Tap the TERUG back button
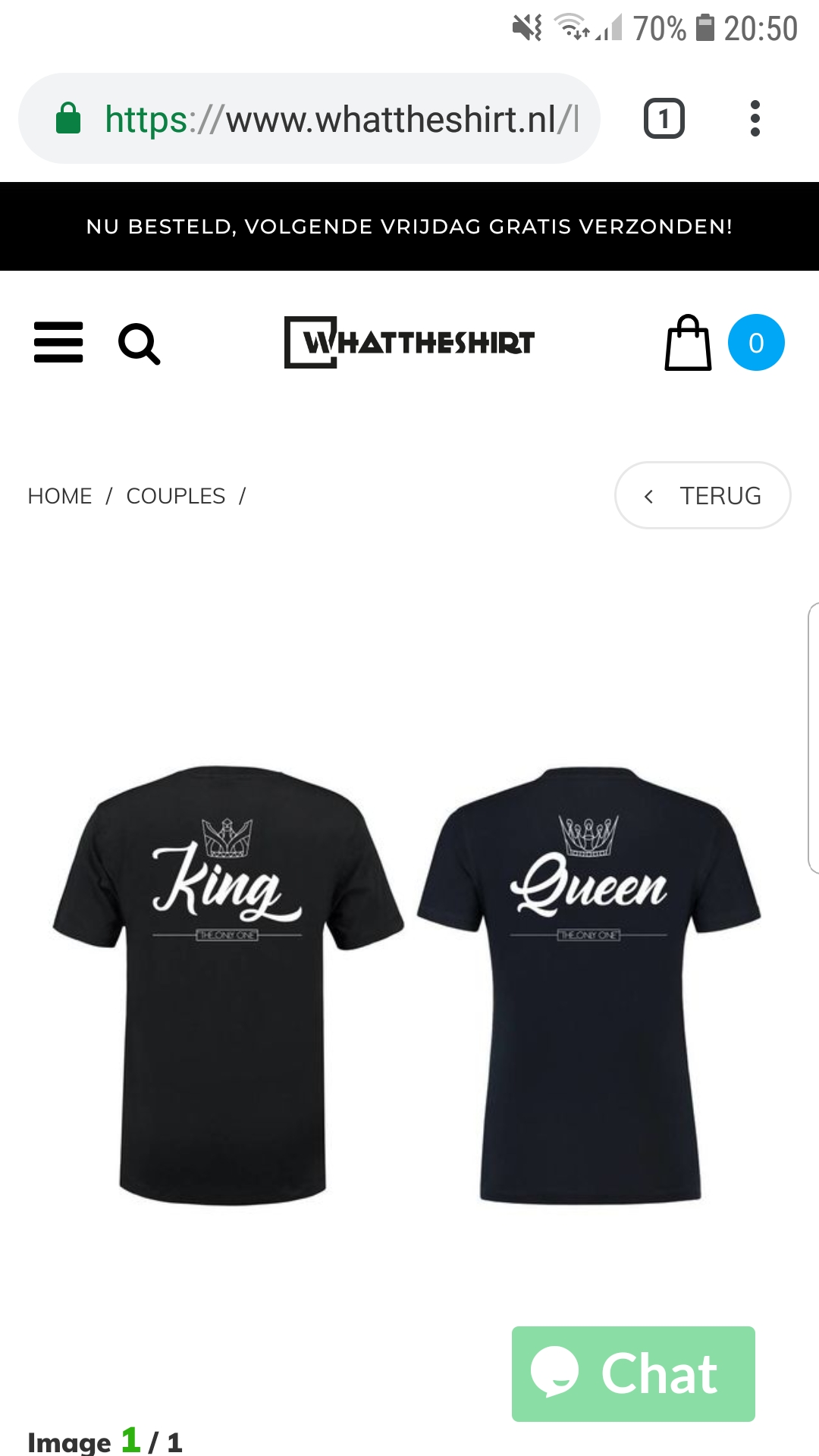 [x=703, y=495]
